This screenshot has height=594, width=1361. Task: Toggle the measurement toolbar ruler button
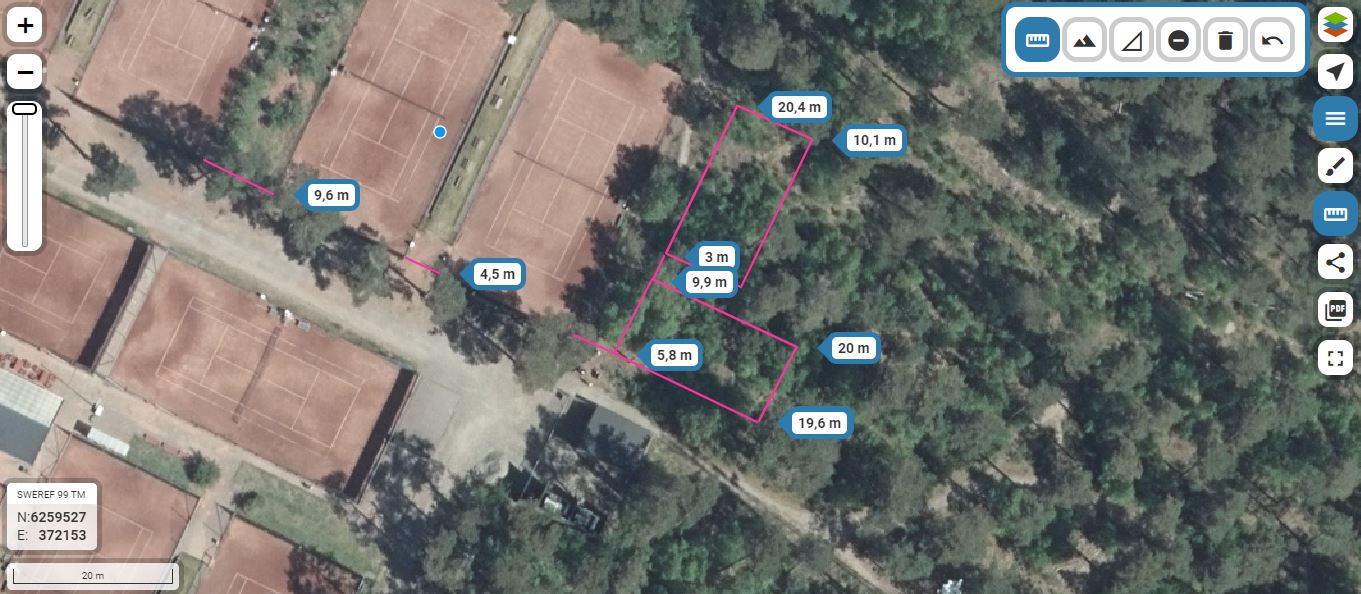pos(1335,214)
